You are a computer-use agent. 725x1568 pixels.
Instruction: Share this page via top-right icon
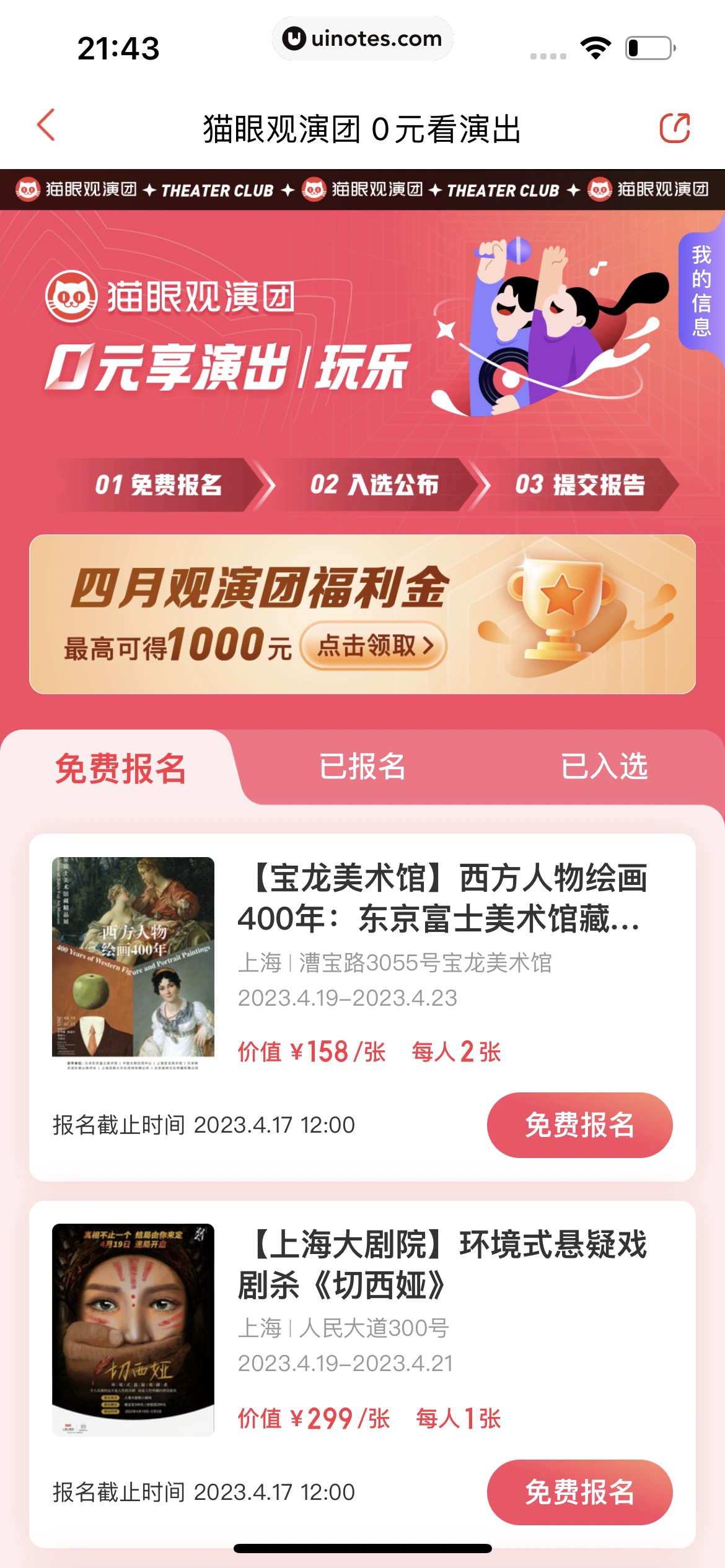click(674, 128)
